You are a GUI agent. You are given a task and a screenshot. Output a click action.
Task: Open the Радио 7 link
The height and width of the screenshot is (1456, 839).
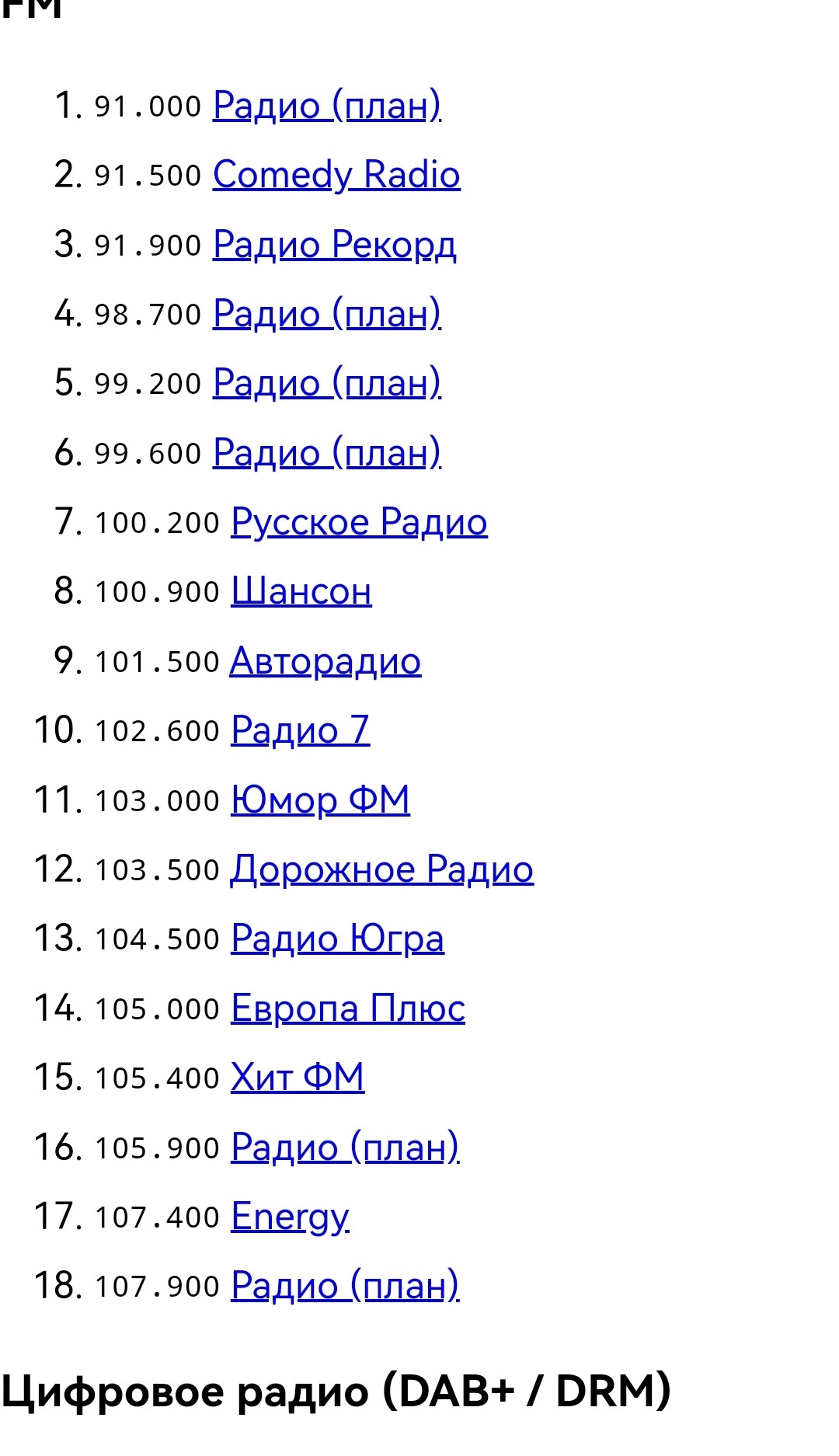click(x=300, y=730)
